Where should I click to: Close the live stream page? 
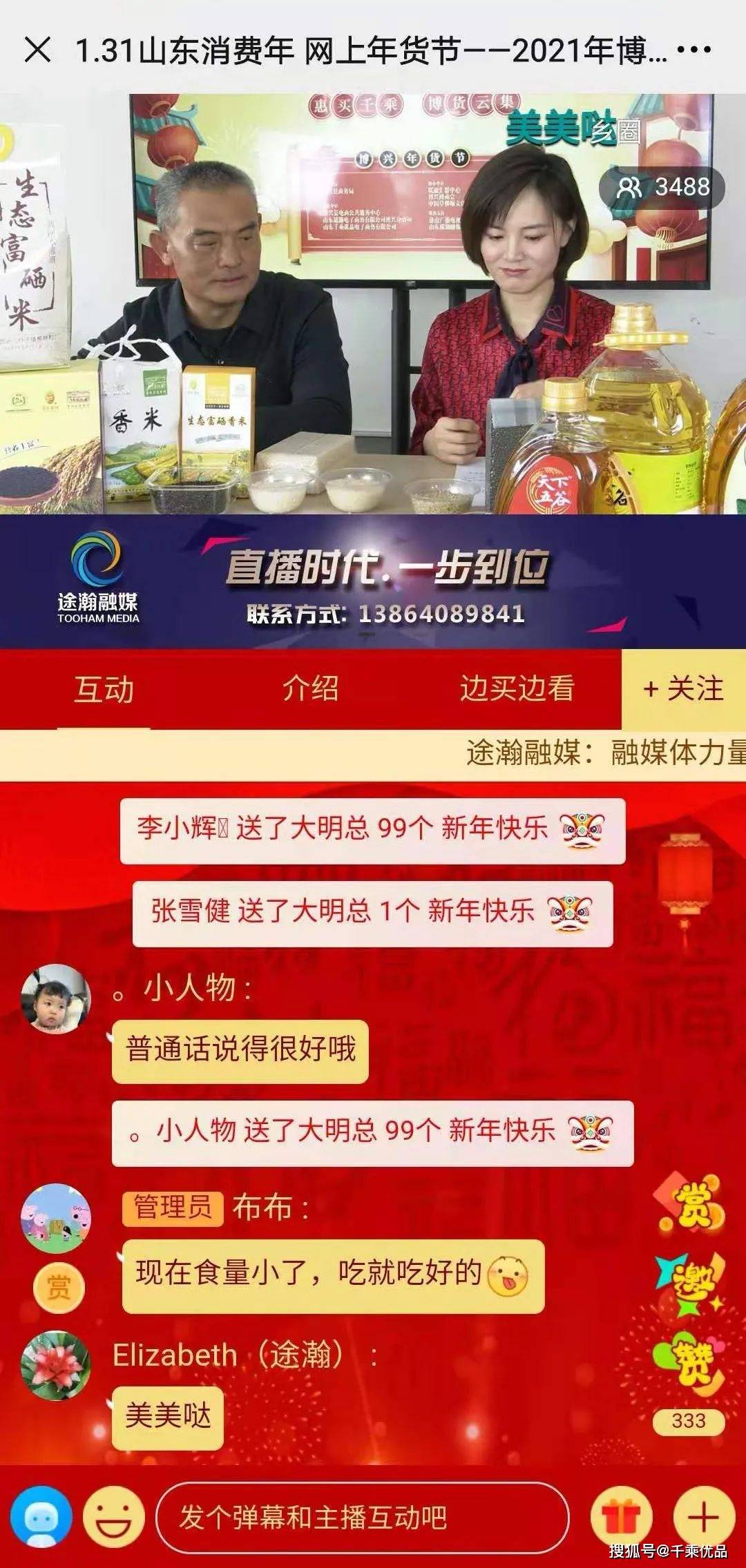click(x=37, y=50)
